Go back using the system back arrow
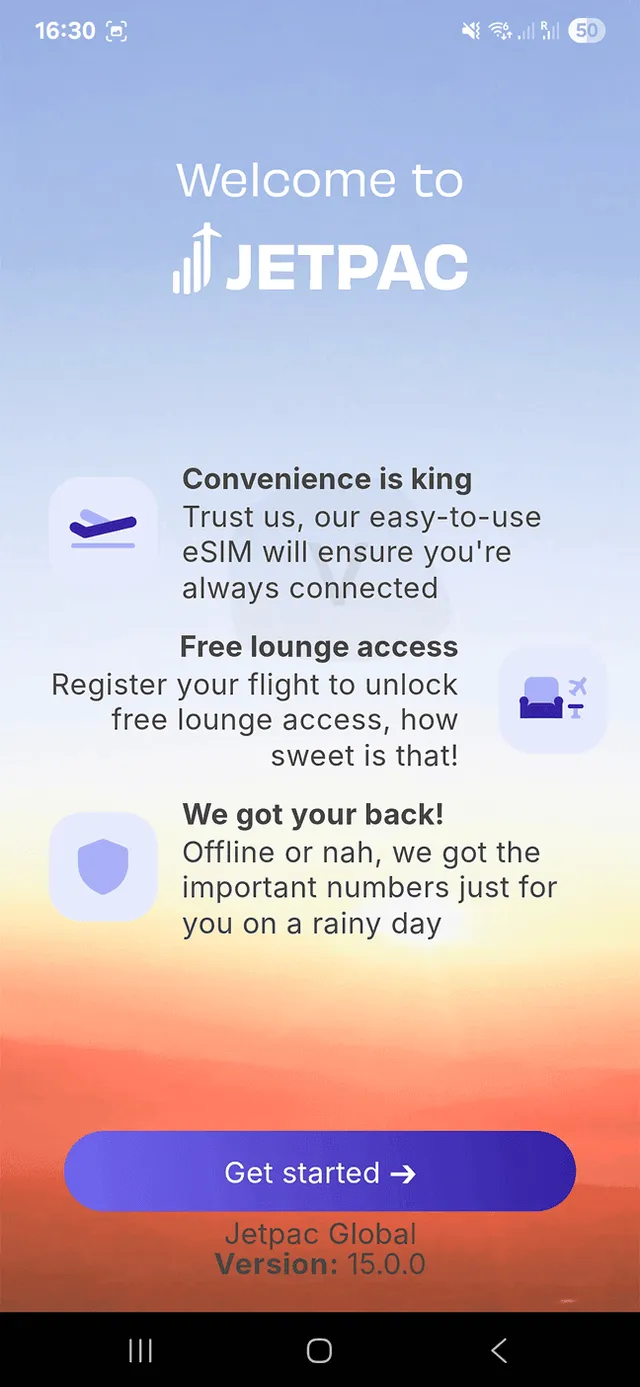Viewport: 640px width, 1387px height. [499, 1351]
